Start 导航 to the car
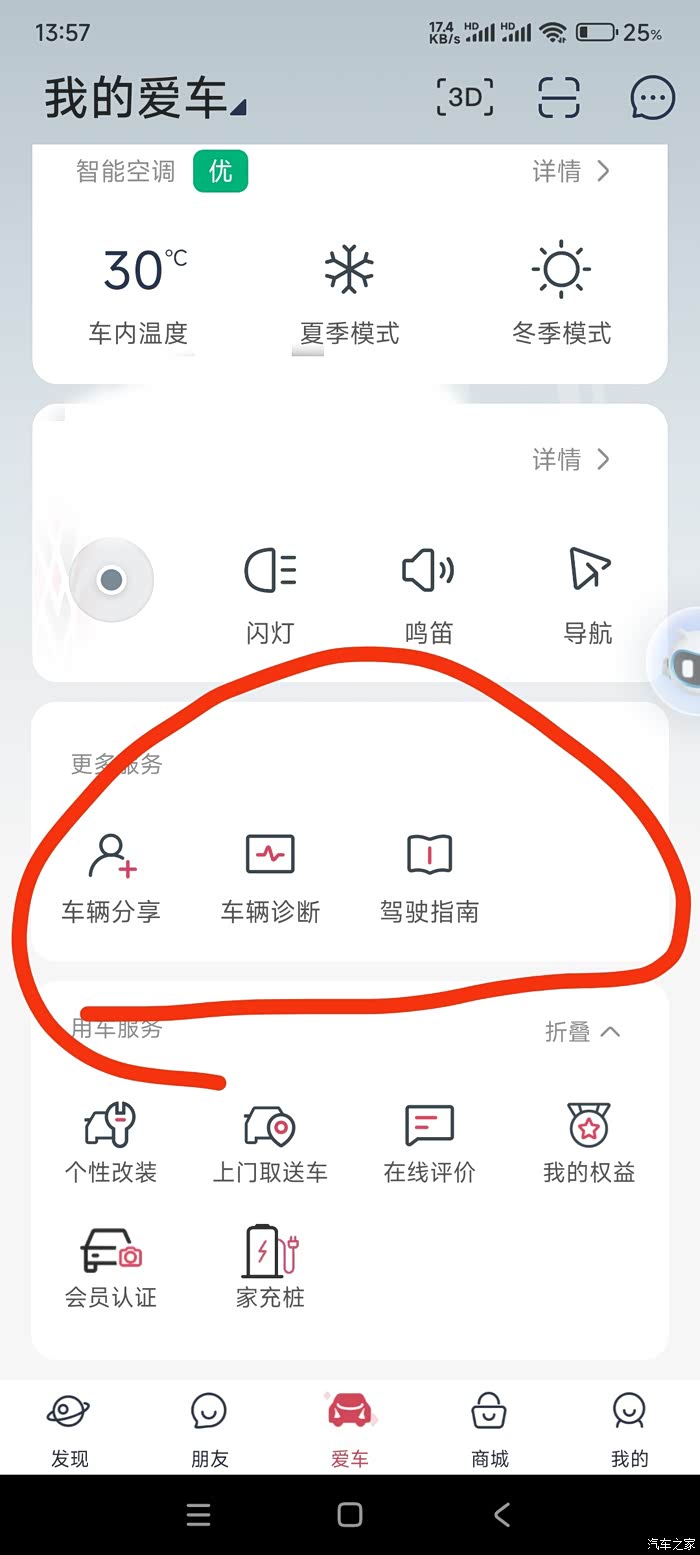The height and width of the screenshot is (1555, 700). click(588, 596)
